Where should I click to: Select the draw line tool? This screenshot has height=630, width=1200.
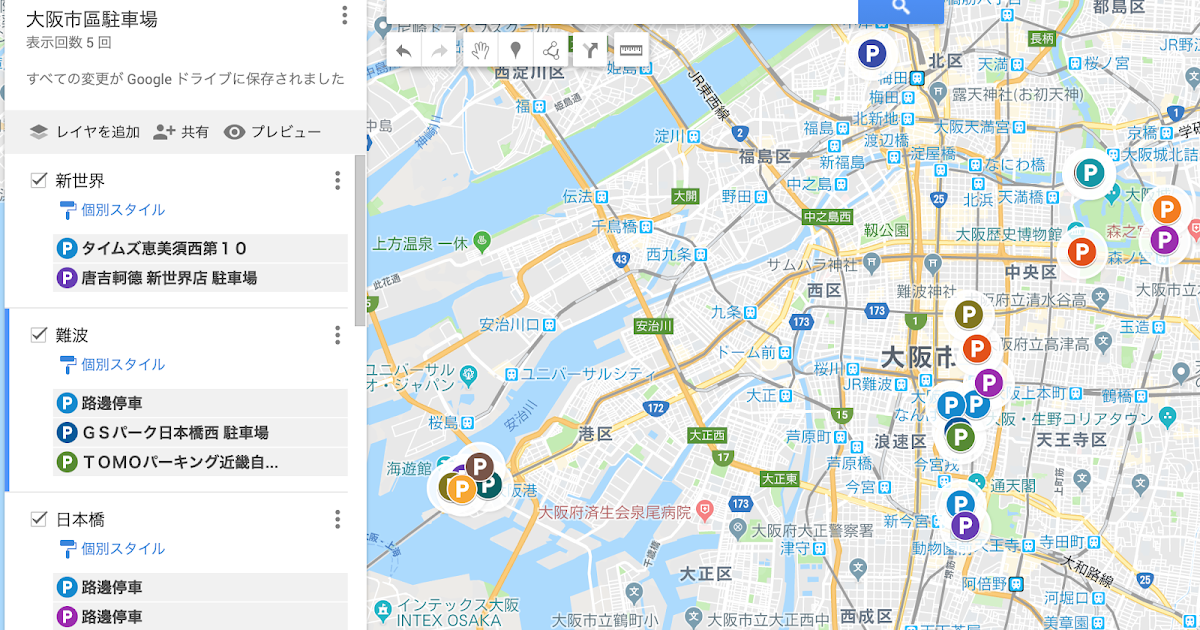click(552, 50)
